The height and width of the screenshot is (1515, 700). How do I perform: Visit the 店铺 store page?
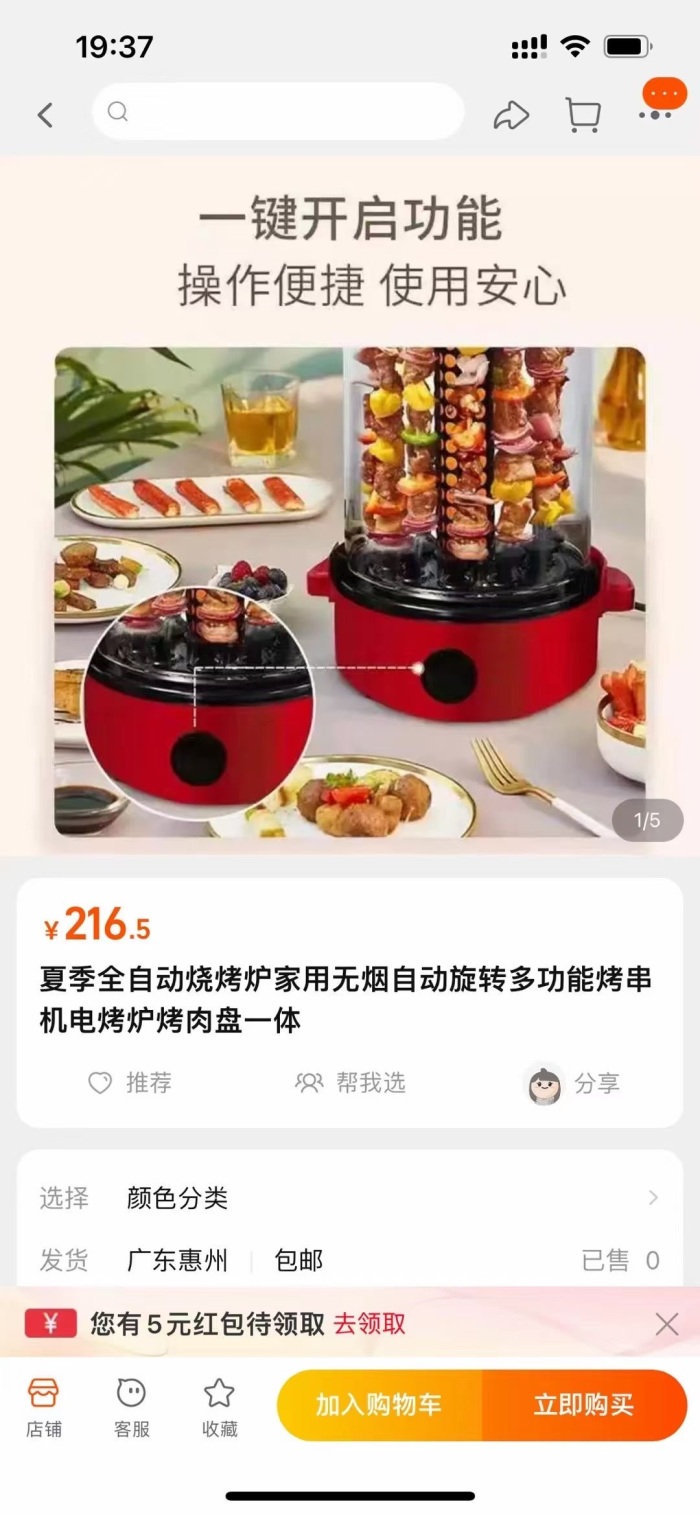[44, 1406]
